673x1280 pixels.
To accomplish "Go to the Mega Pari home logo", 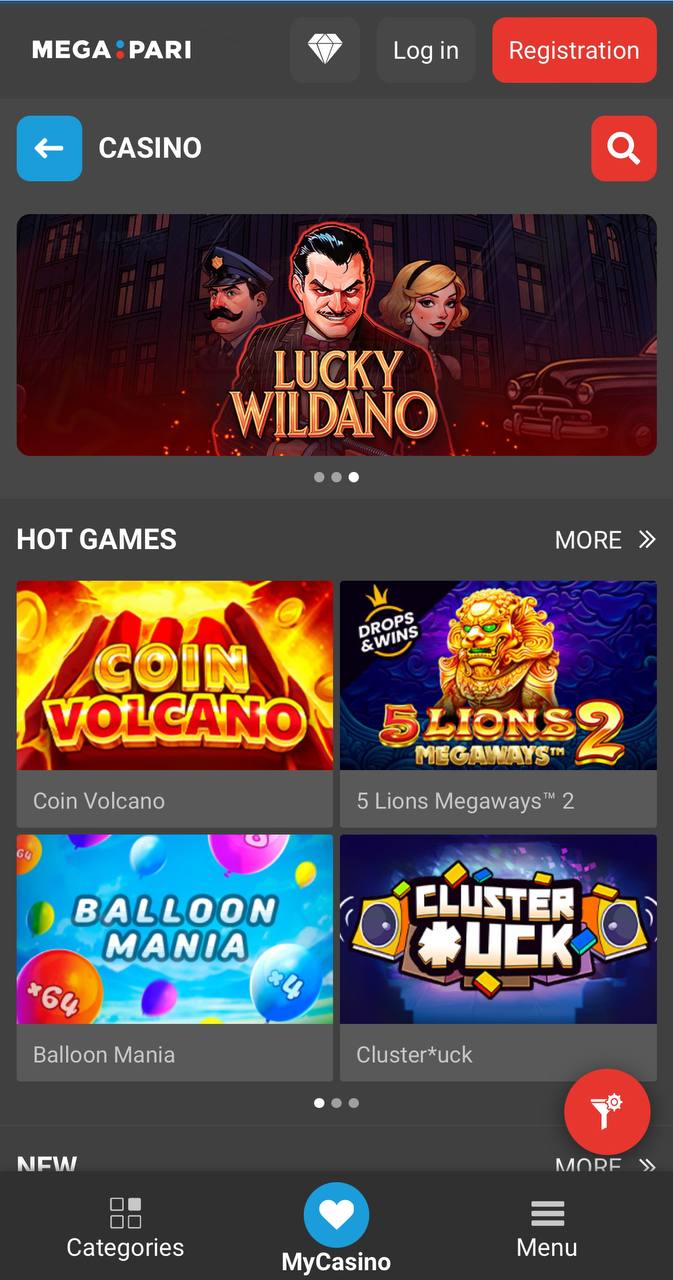I will point(112,49).
